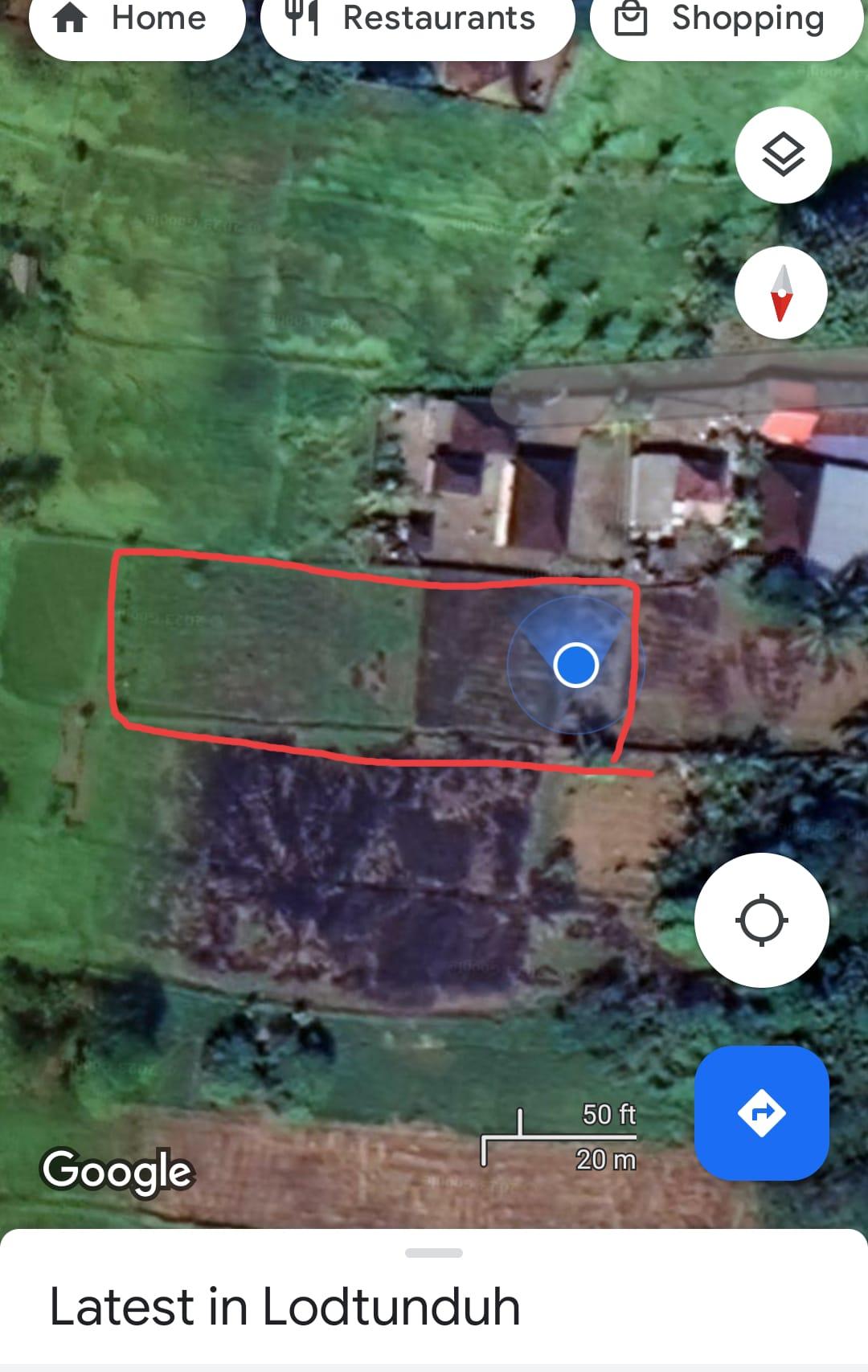Tap the compass to reset map orientation
Image resolution: width=868 pixels, height=1372 pixels.
pyautogui.click(x=784, y=293)
